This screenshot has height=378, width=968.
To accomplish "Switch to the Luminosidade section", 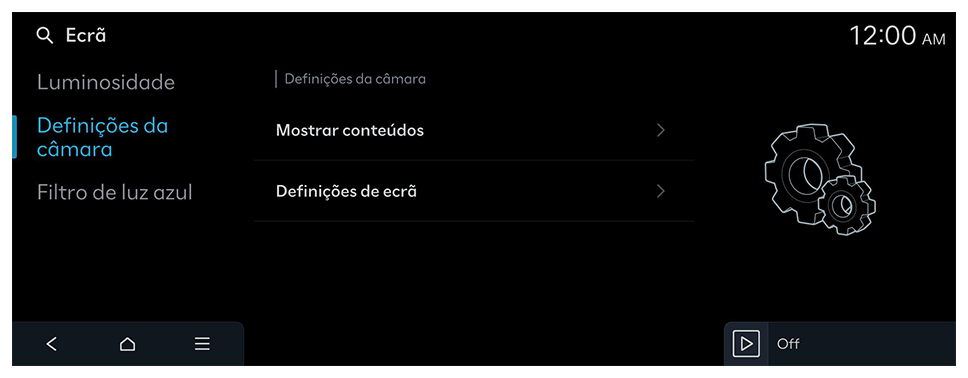I will point(106,82).
